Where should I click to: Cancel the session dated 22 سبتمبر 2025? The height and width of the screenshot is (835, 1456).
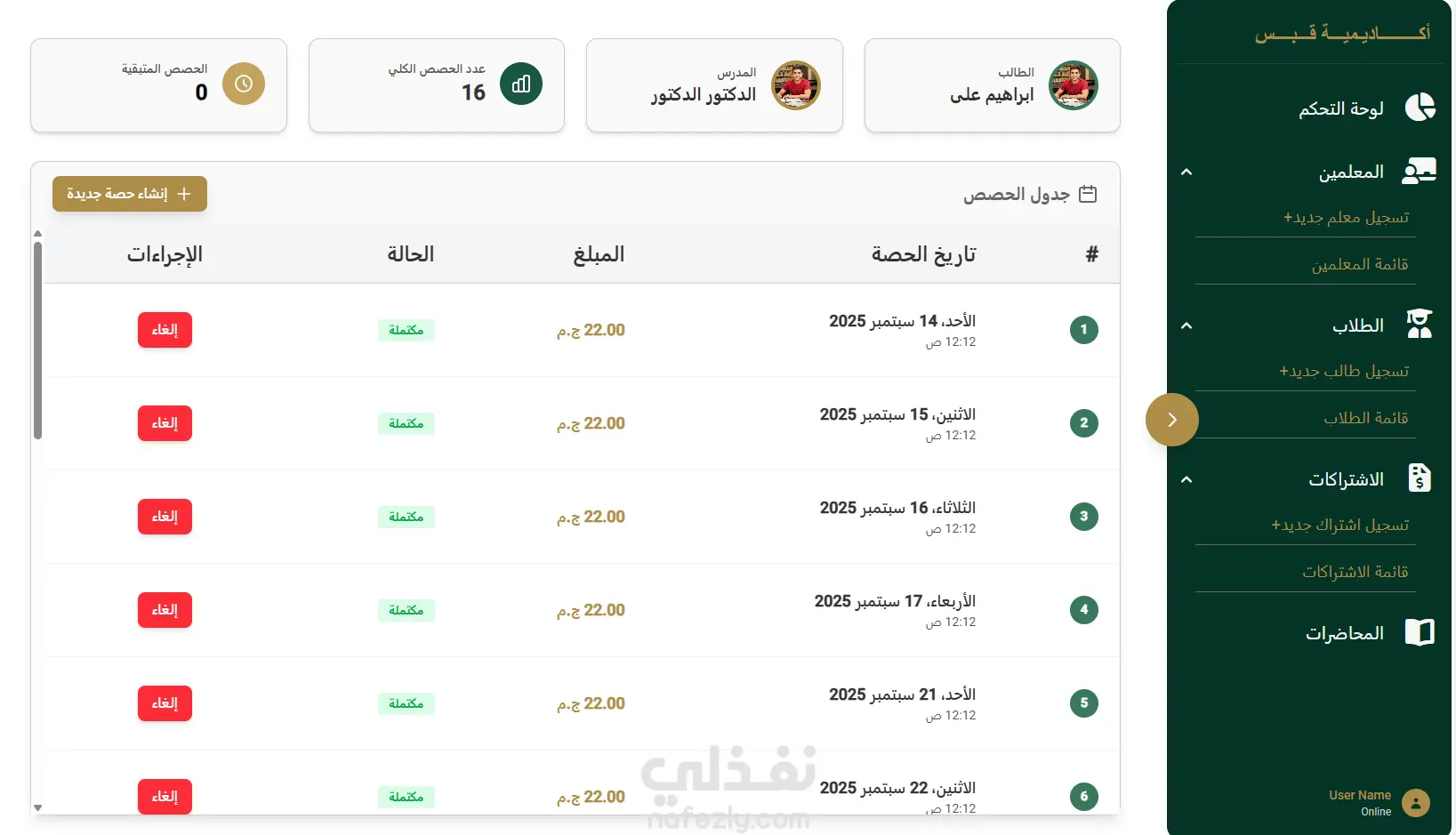pos(165,796)
